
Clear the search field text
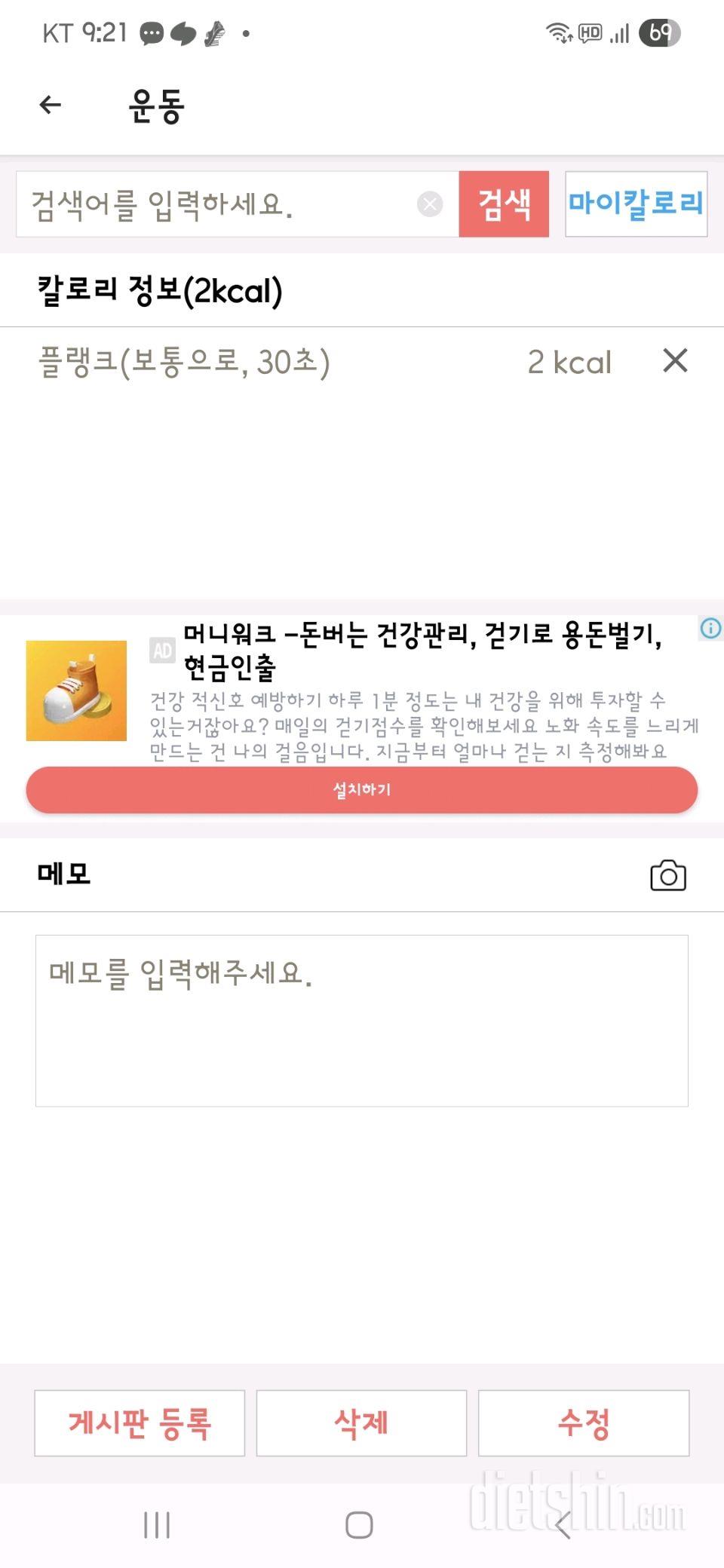[430, 204]
